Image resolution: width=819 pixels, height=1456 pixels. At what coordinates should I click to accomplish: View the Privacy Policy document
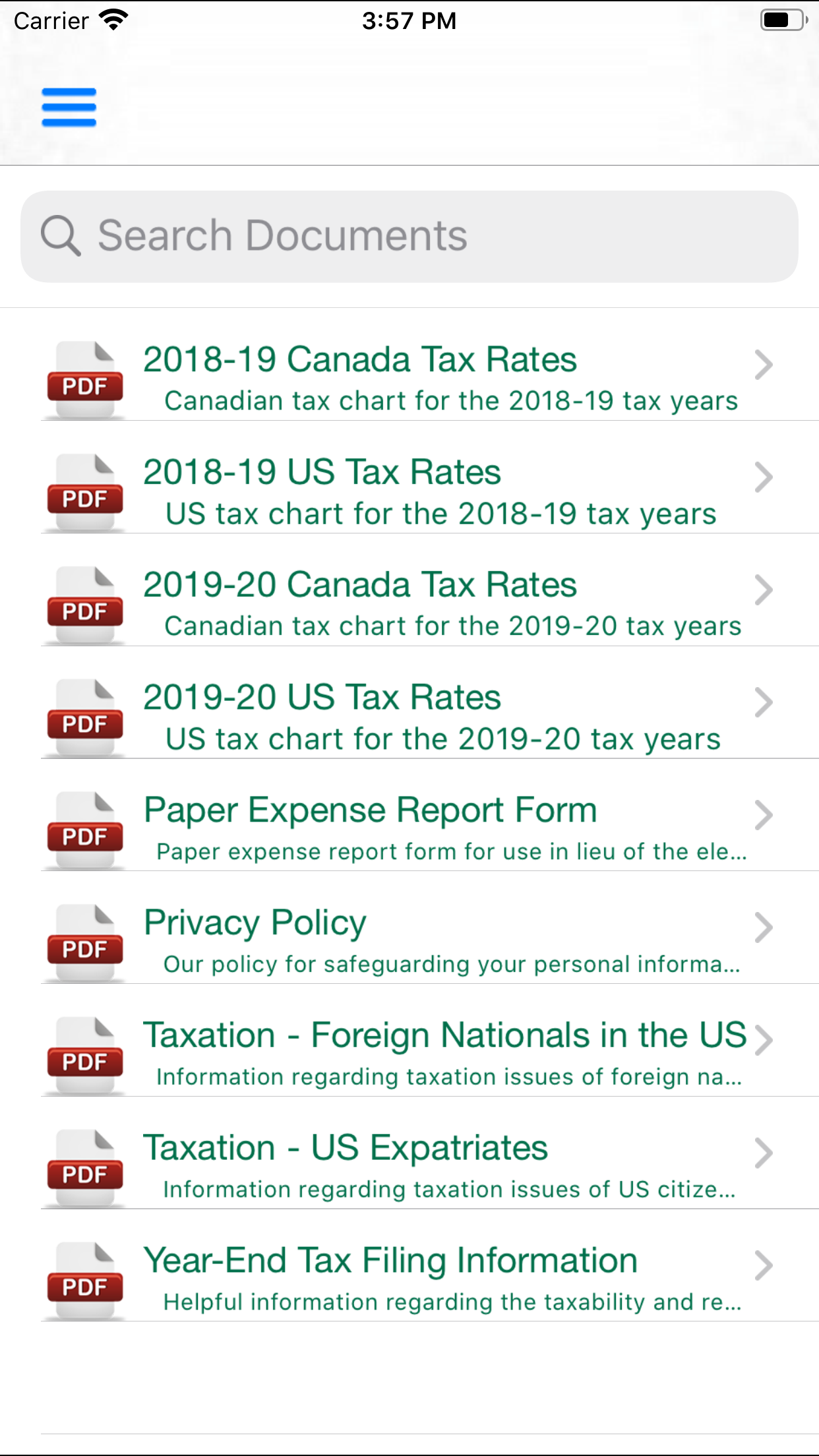point(409,928)
